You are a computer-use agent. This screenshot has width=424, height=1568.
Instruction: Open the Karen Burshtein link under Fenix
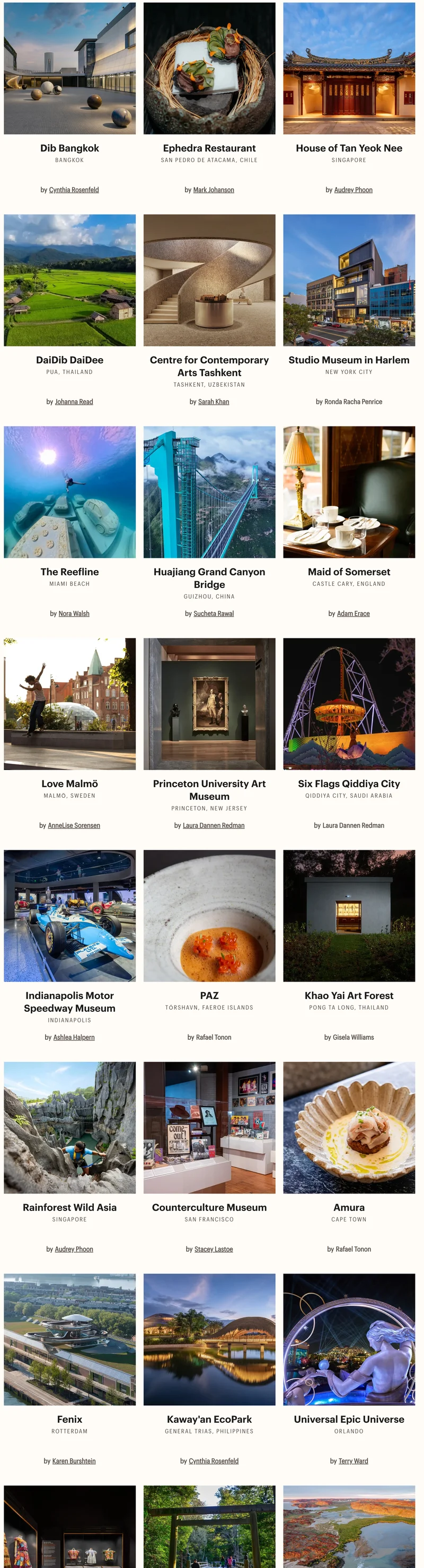74,1461
